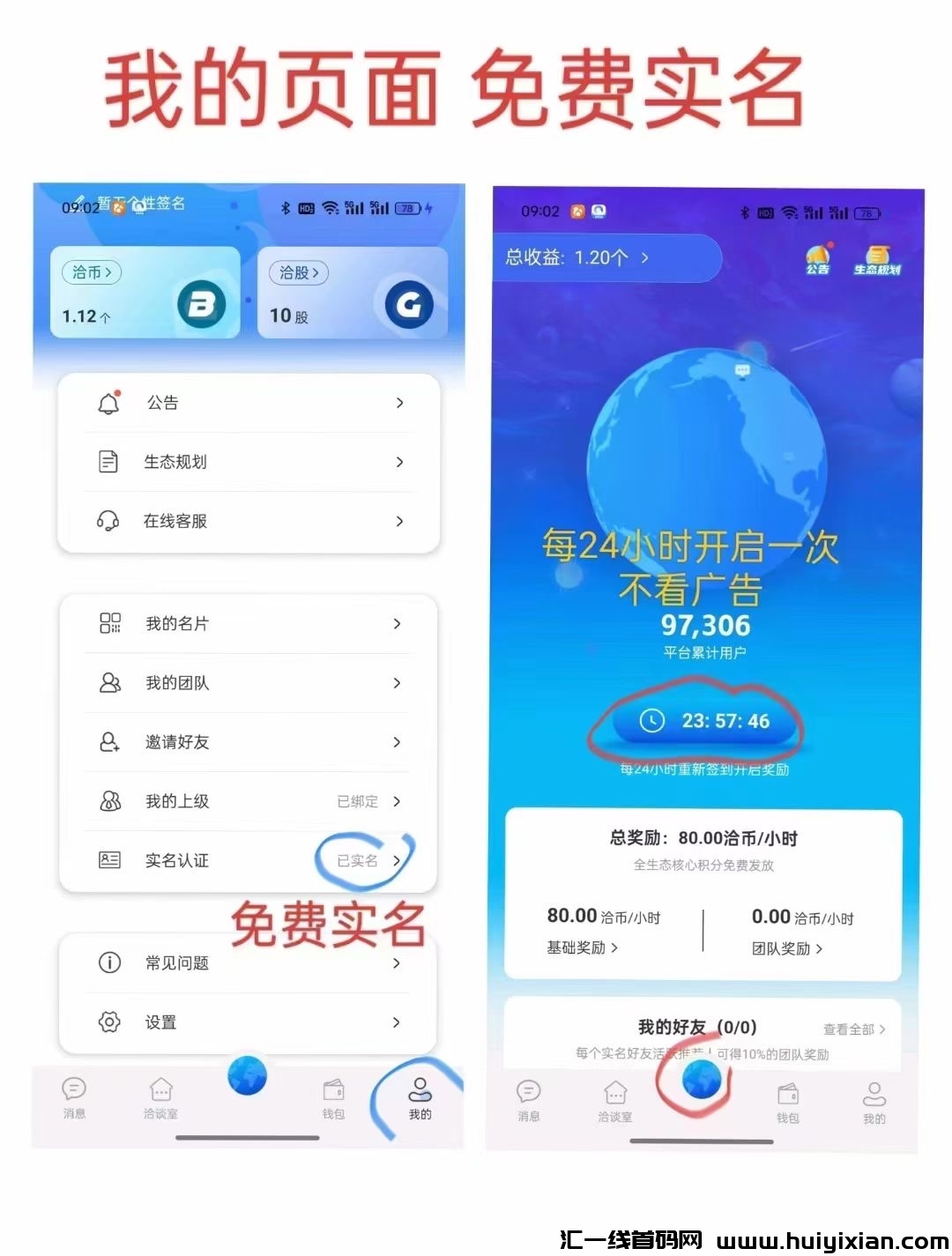Click the 邀请好友 add-friend icon
The height and width of the screenshot is (1256, 952).
108,742
